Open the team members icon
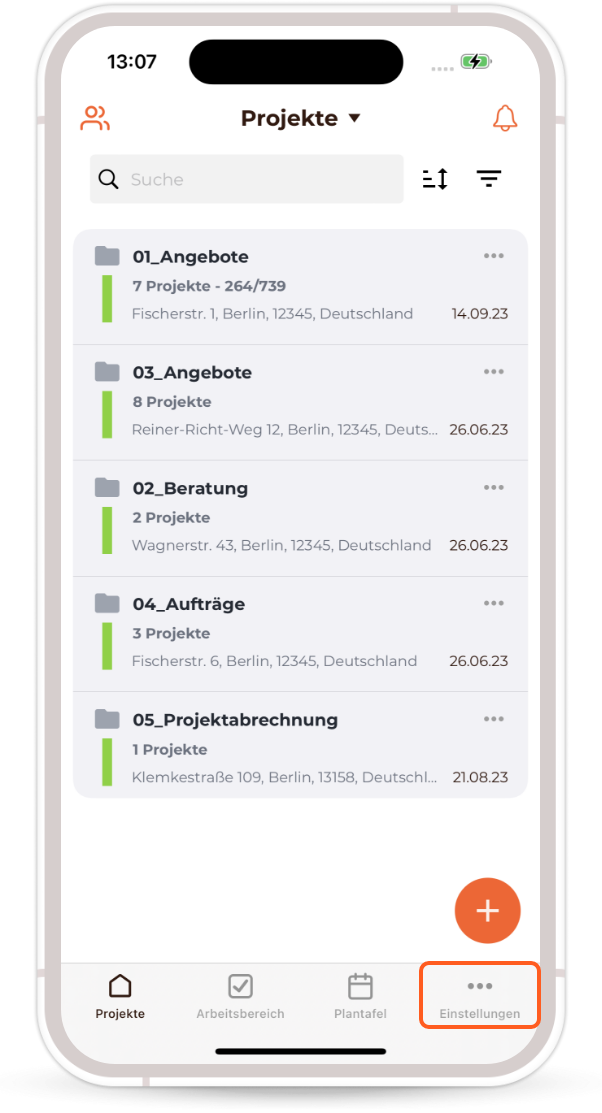The height and width of the screenshot is (1113, 602). 95,118
